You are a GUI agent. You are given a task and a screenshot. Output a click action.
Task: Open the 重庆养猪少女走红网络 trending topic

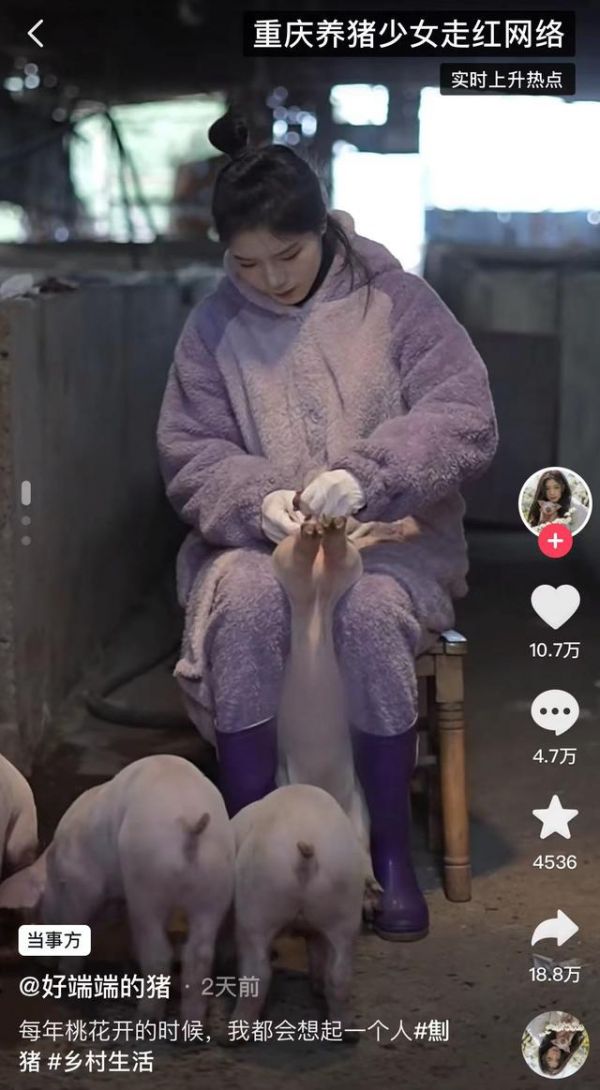[x=408, y=34]
